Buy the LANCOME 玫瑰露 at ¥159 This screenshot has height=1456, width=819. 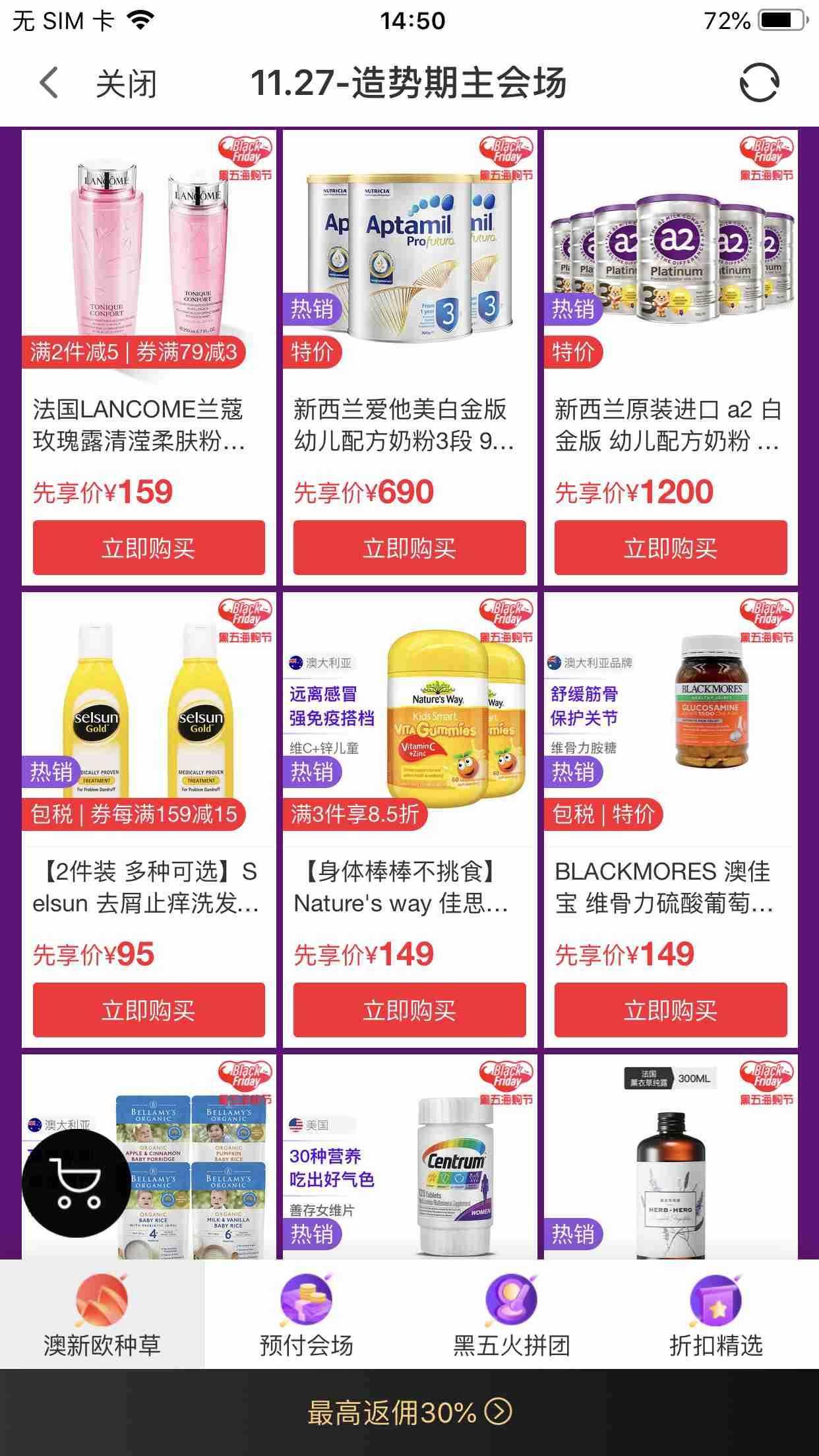(148, 547)
